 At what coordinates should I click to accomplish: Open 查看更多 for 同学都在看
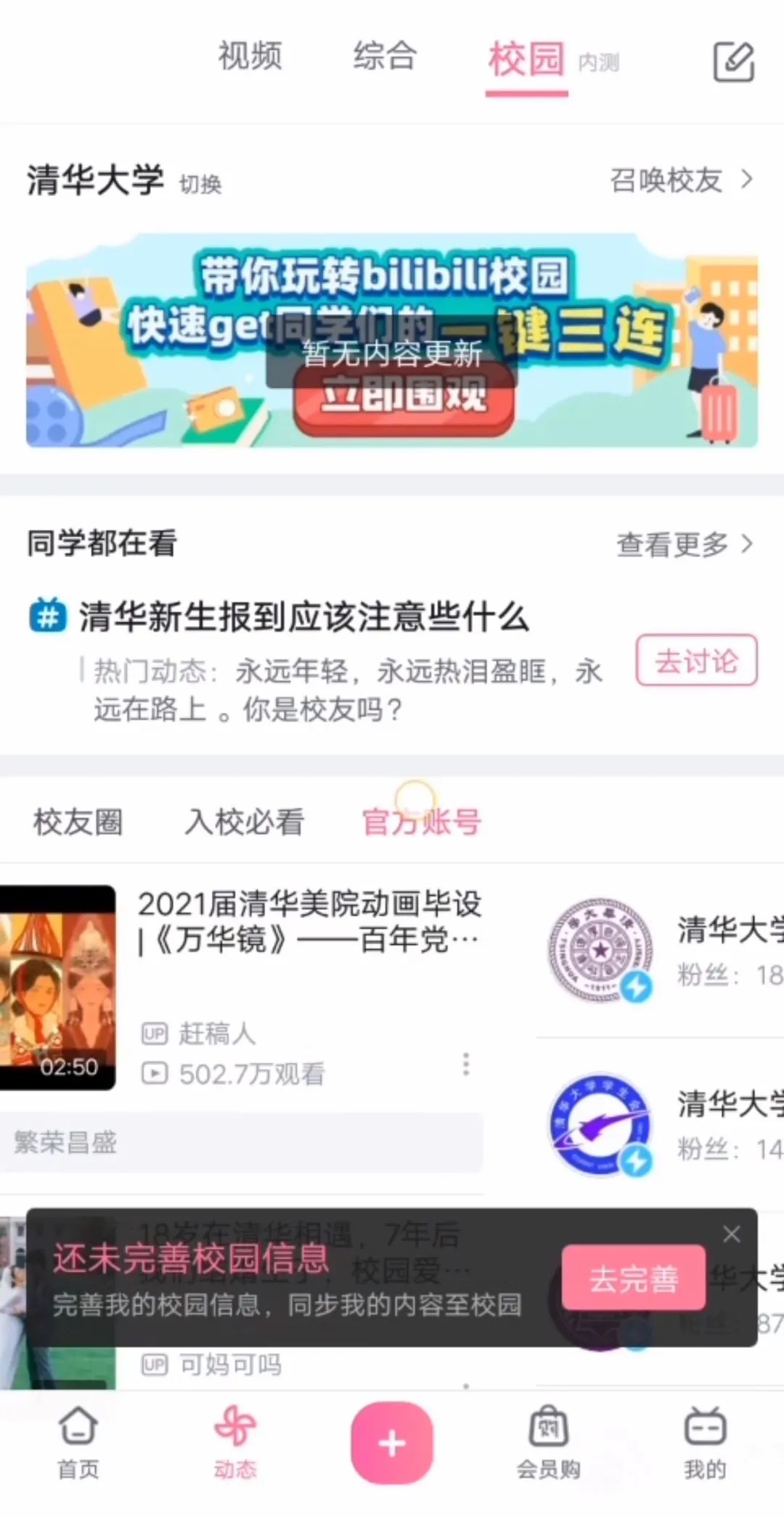coord(684,544)
